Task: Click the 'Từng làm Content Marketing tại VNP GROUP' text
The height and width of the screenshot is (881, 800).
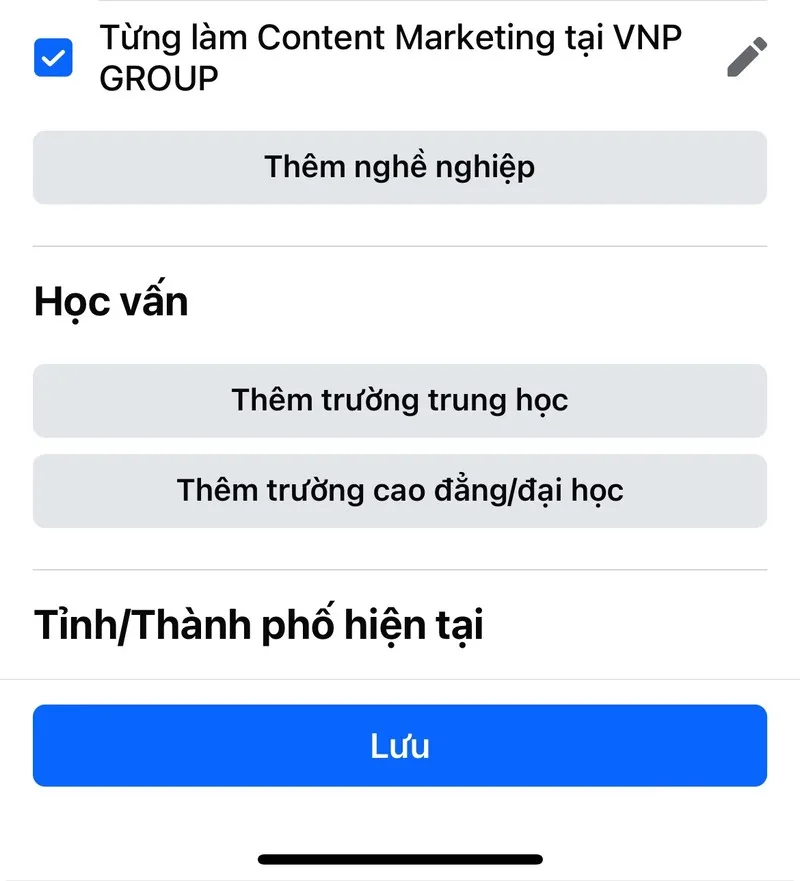Action: [392, 58]
